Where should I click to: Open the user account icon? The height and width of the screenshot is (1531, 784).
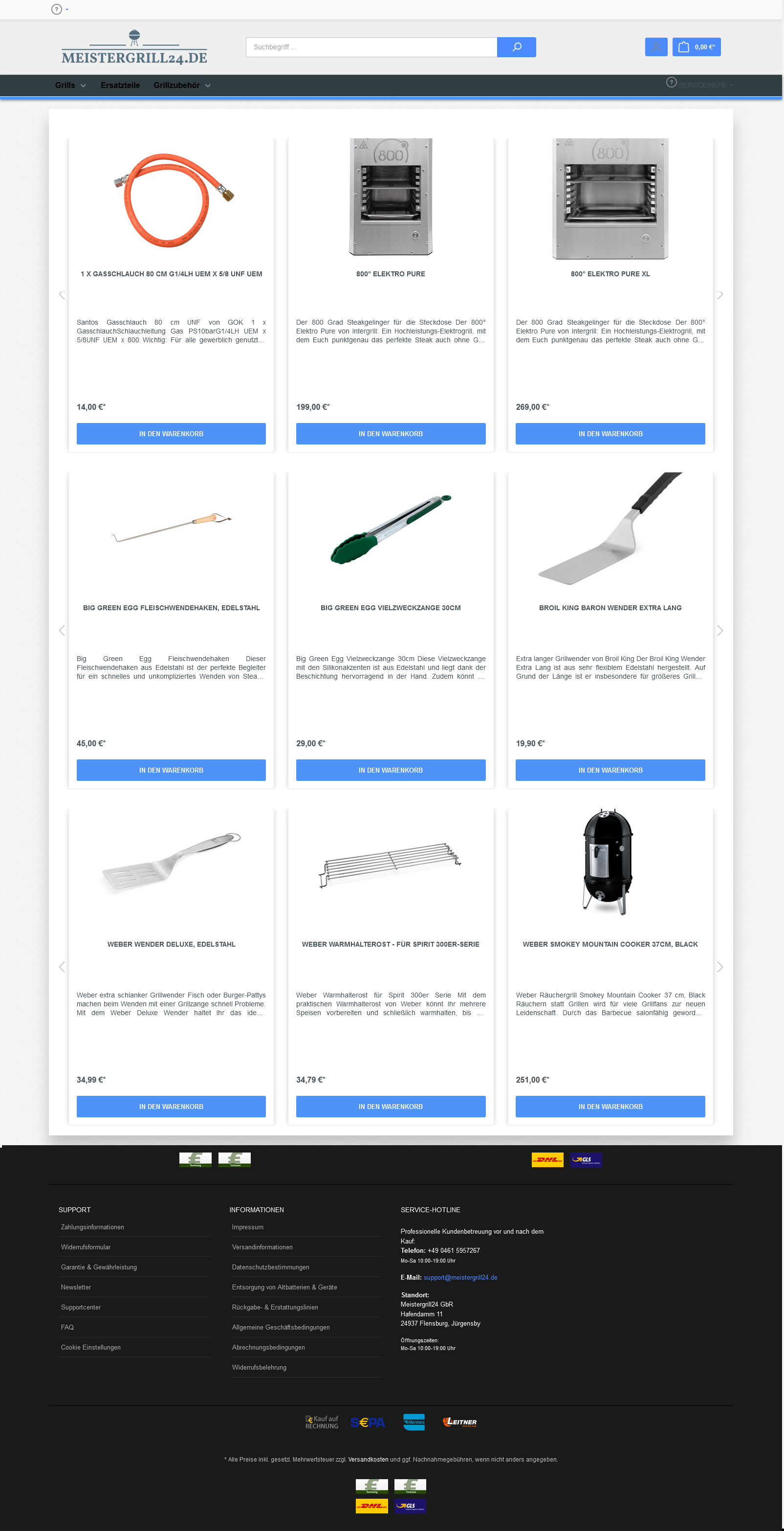pyautogui.click(x=656, y=47)
